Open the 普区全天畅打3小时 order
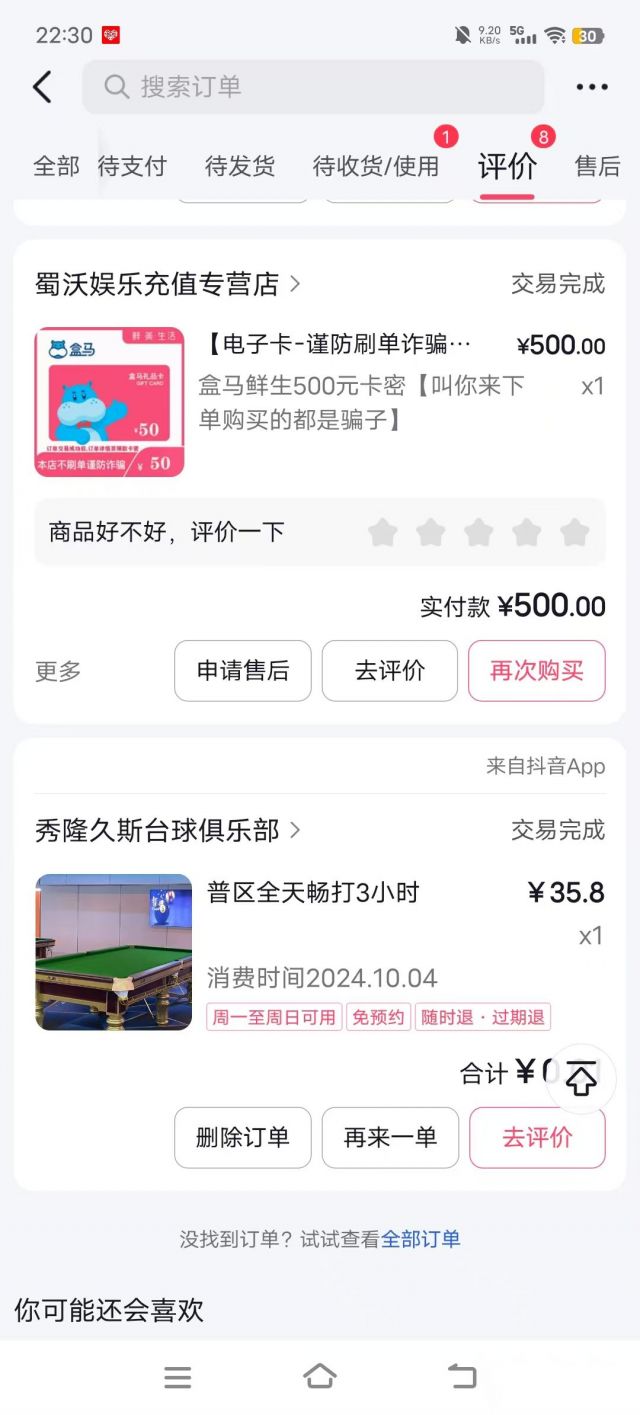Viewport: 640px width, 1415px height. click(313, 892)
